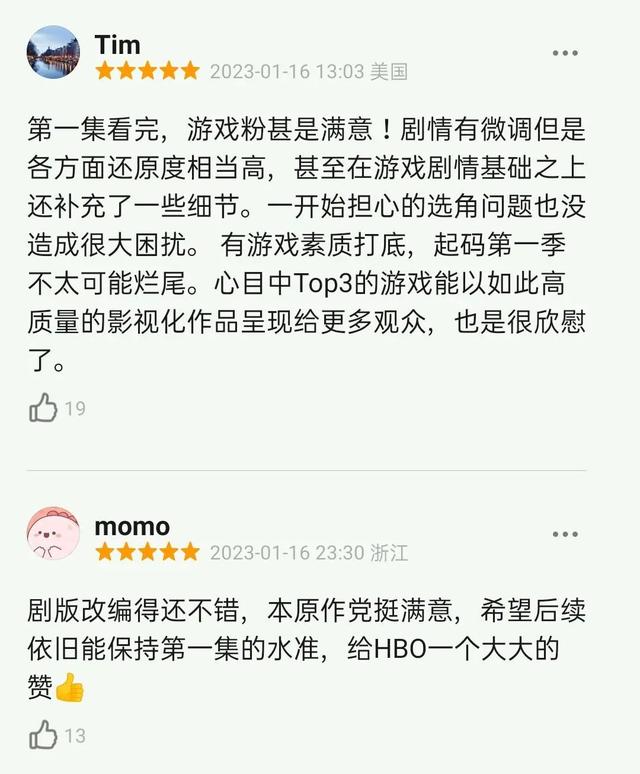640x774 pixels.
Task: Open the overflow menu on momo's review
Action: (x=565, y=534)
